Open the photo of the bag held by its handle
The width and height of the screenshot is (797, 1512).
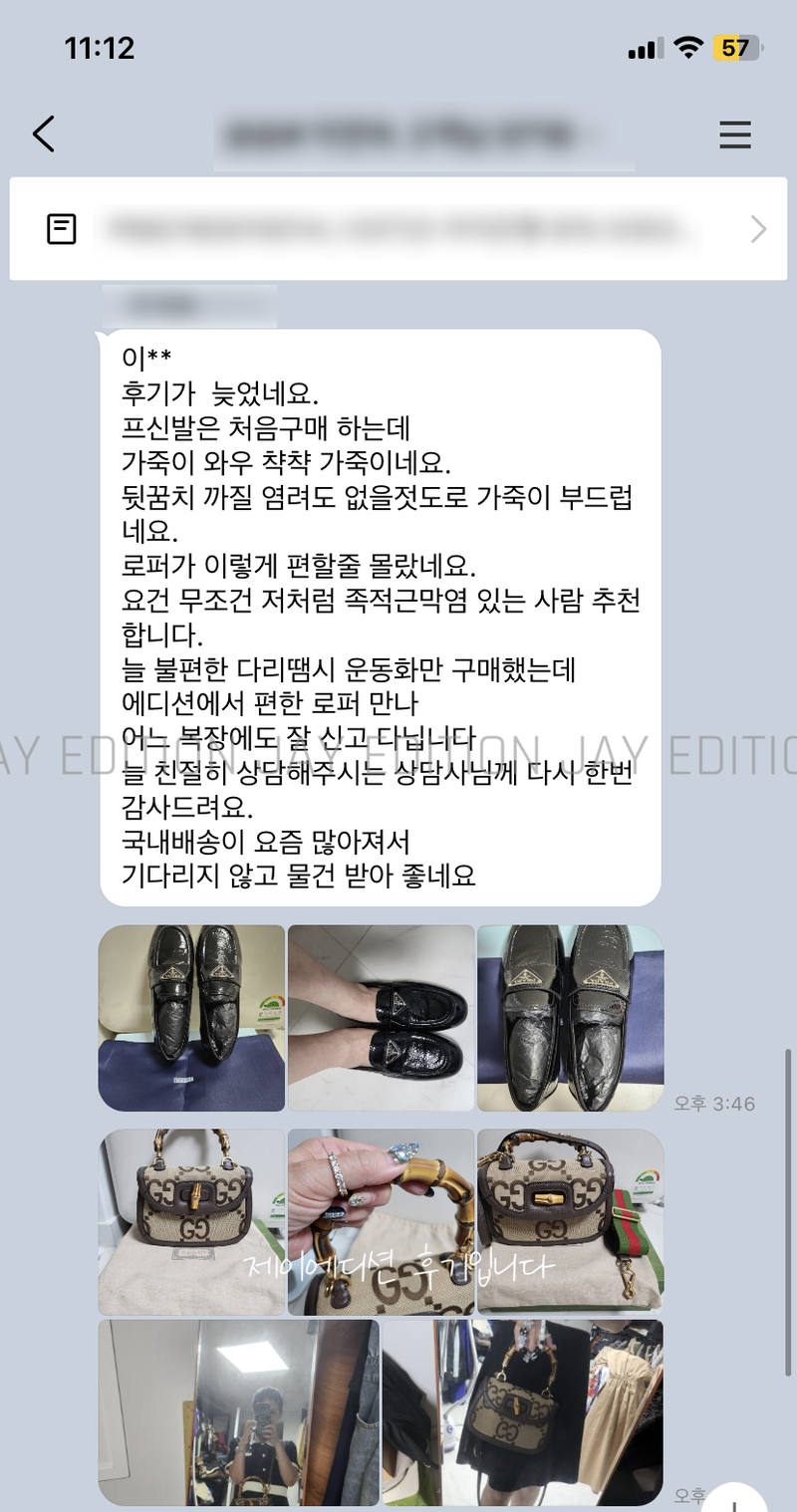pyautogui.click(x=522, y=1411)
